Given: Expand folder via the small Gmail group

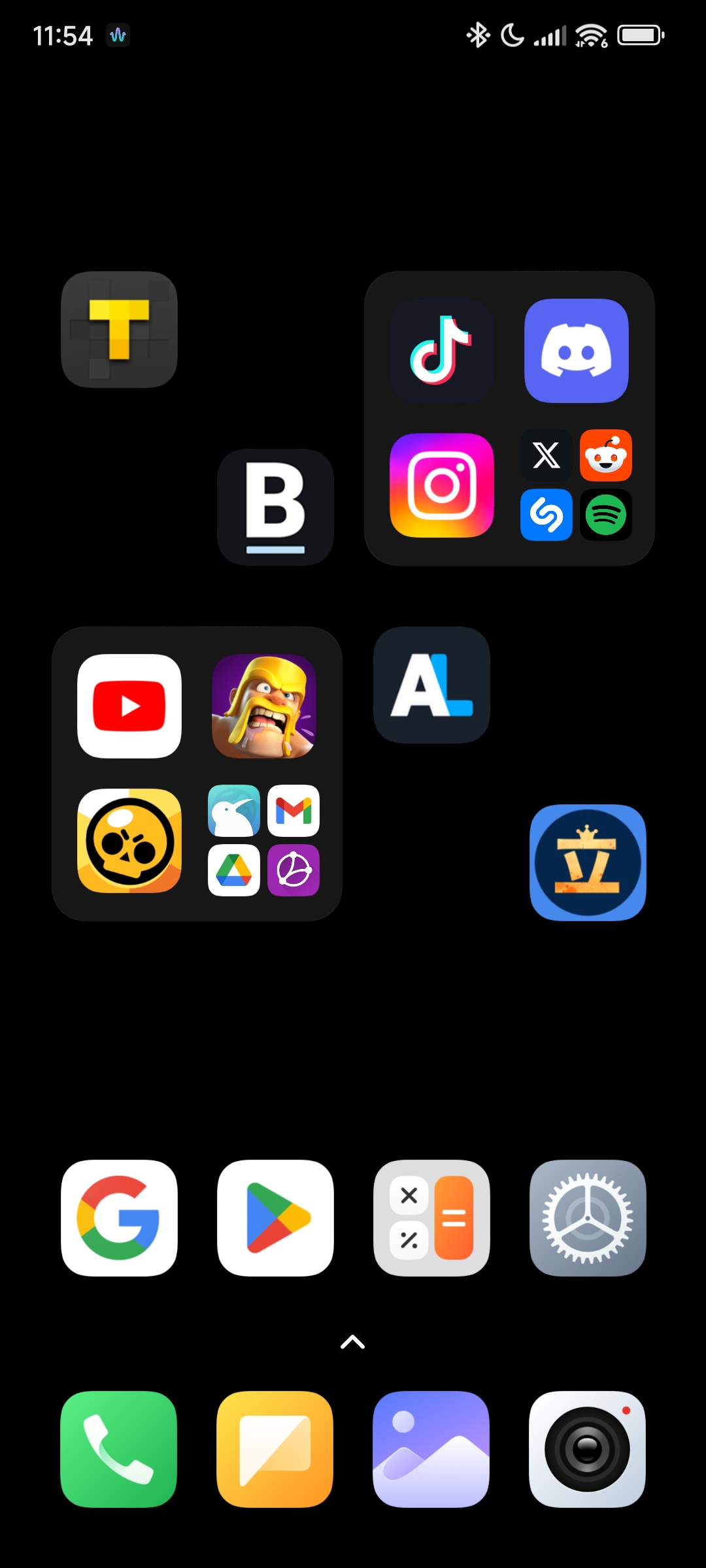Looking at the screenshot, I should (x=294, y=811).
